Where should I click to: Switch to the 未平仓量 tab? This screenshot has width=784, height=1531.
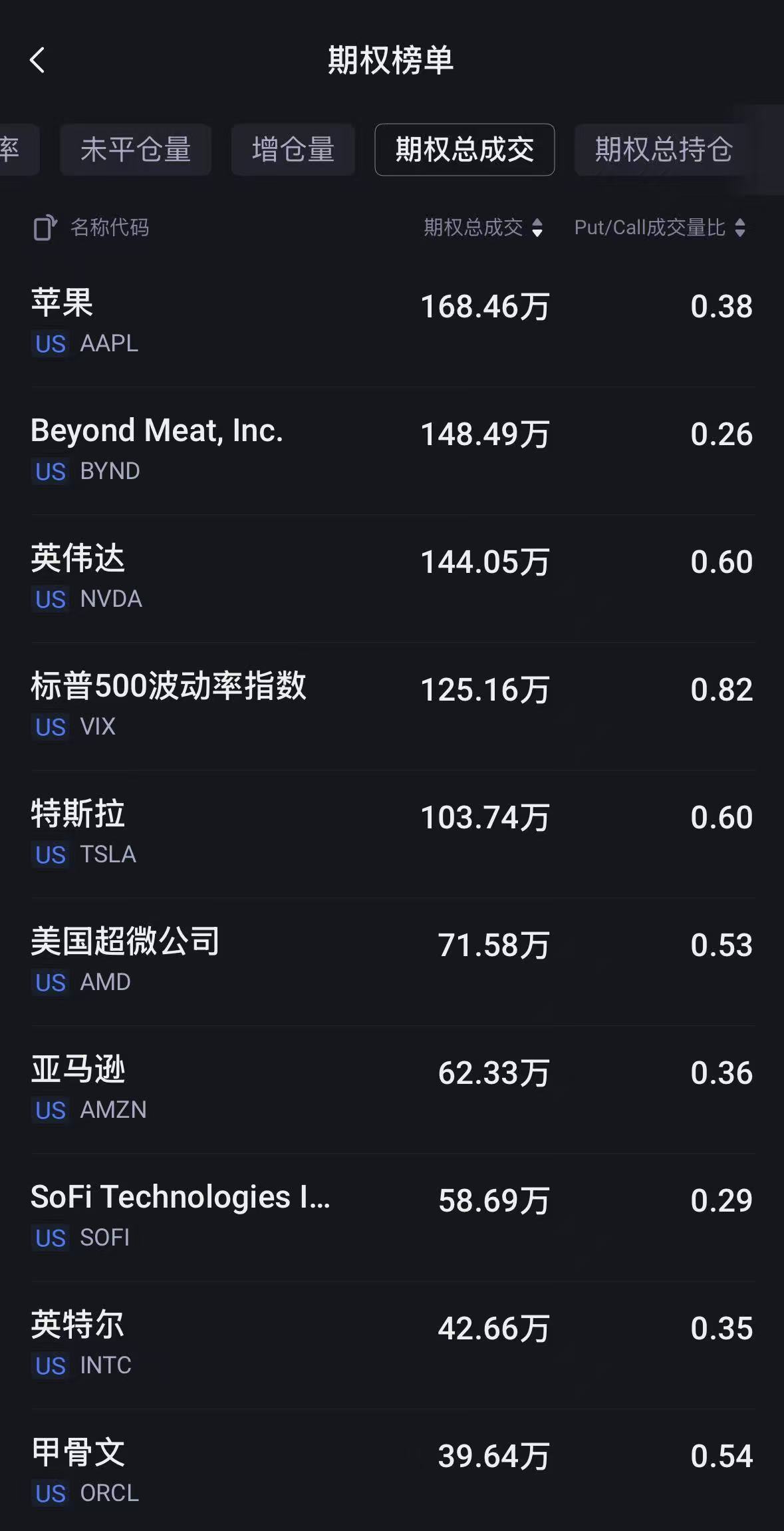pyautogui.click(x=136, y=150)
